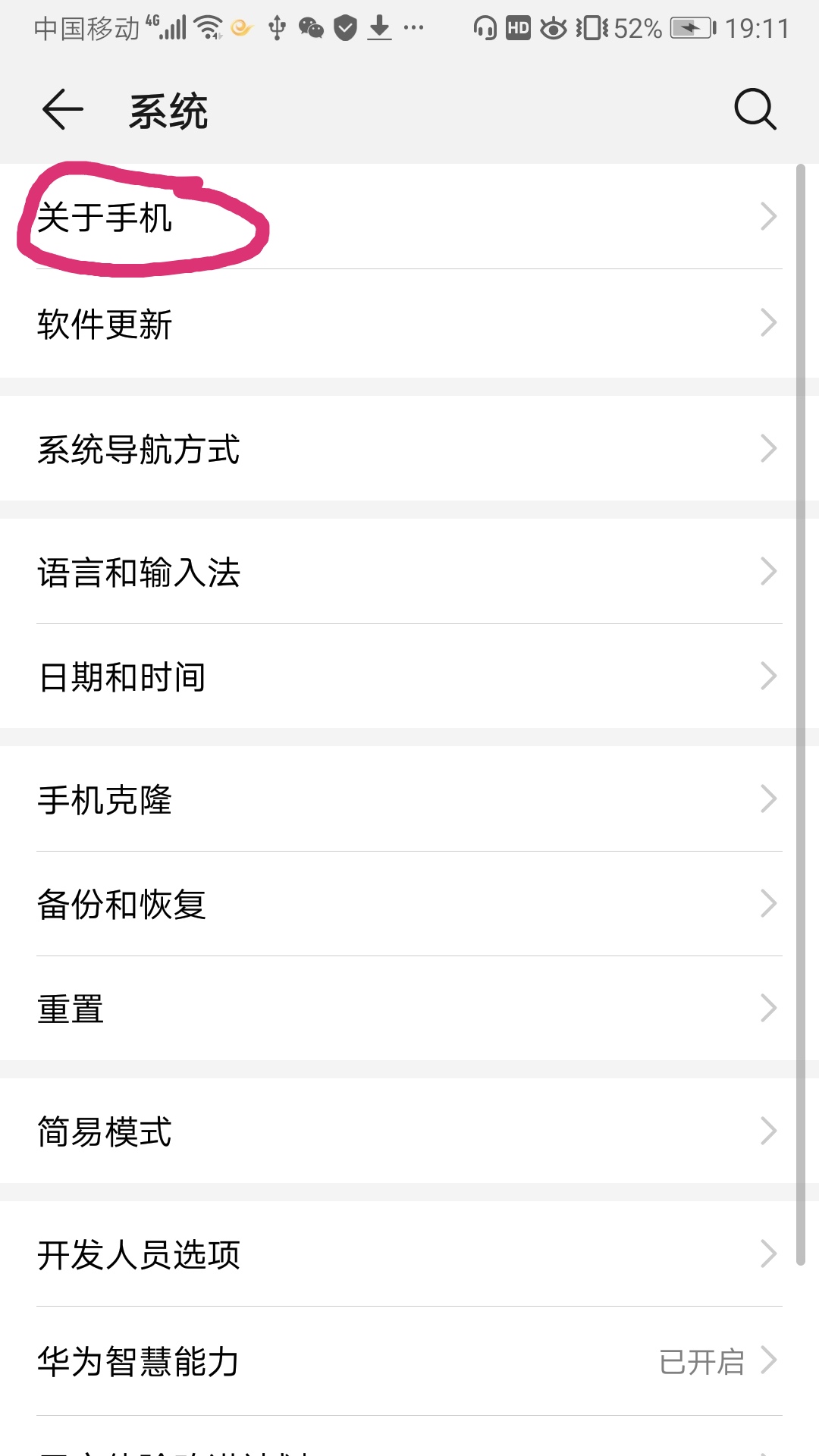Screen dimensions: 819x1456
Task: Open 简易模式
Action: click(x=409, y=1131)
